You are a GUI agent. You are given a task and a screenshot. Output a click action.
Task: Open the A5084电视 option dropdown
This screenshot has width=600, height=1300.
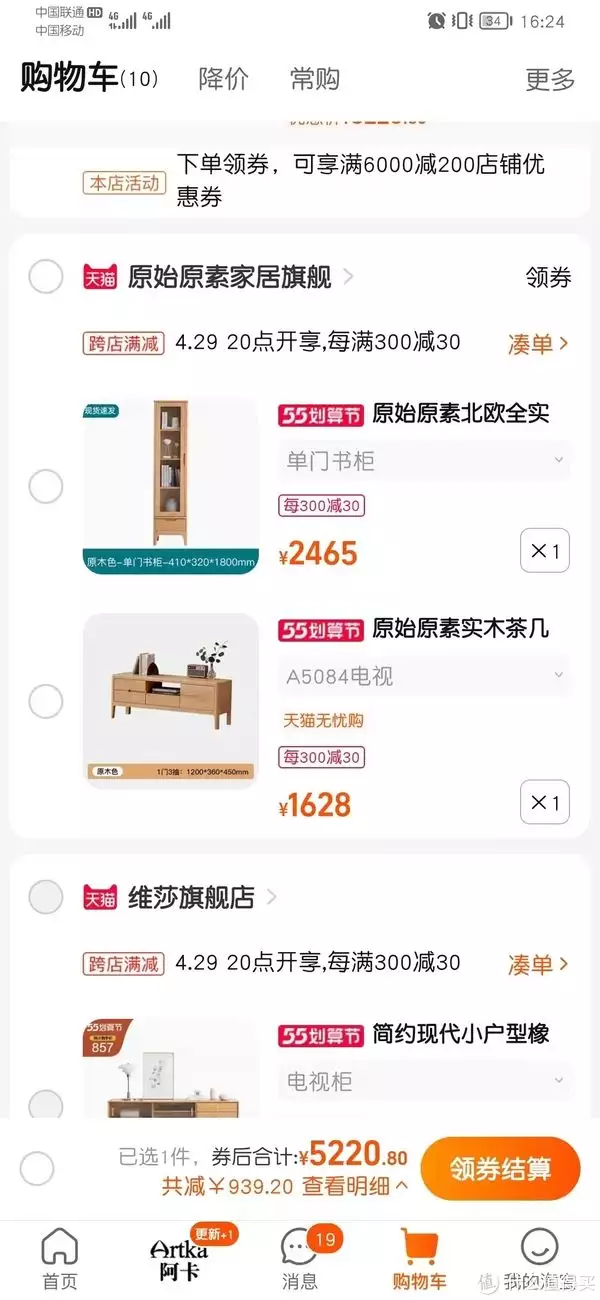[424, 677]
